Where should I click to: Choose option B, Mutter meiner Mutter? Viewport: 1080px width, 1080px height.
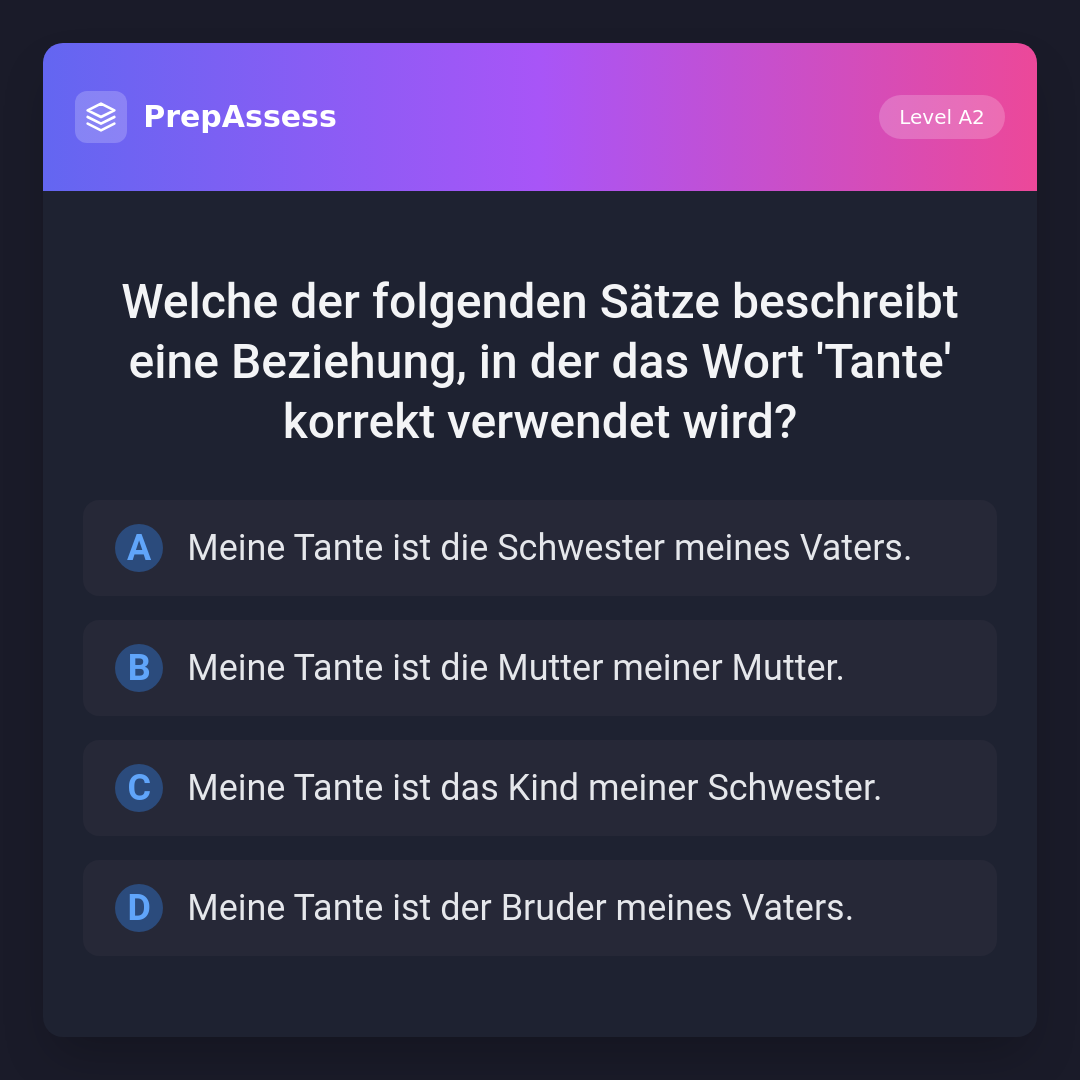click(540, 668)
